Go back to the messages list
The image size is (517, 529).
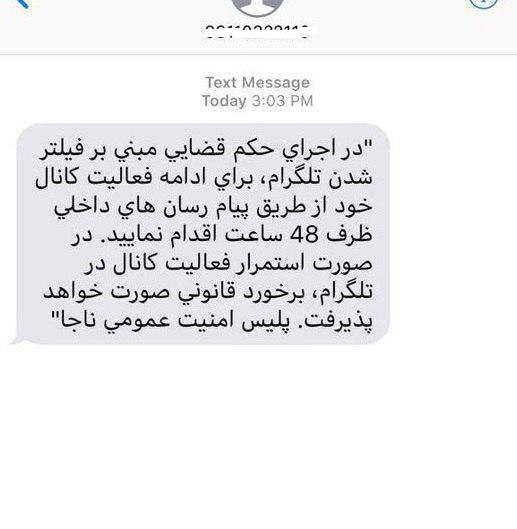pos(22,3)
